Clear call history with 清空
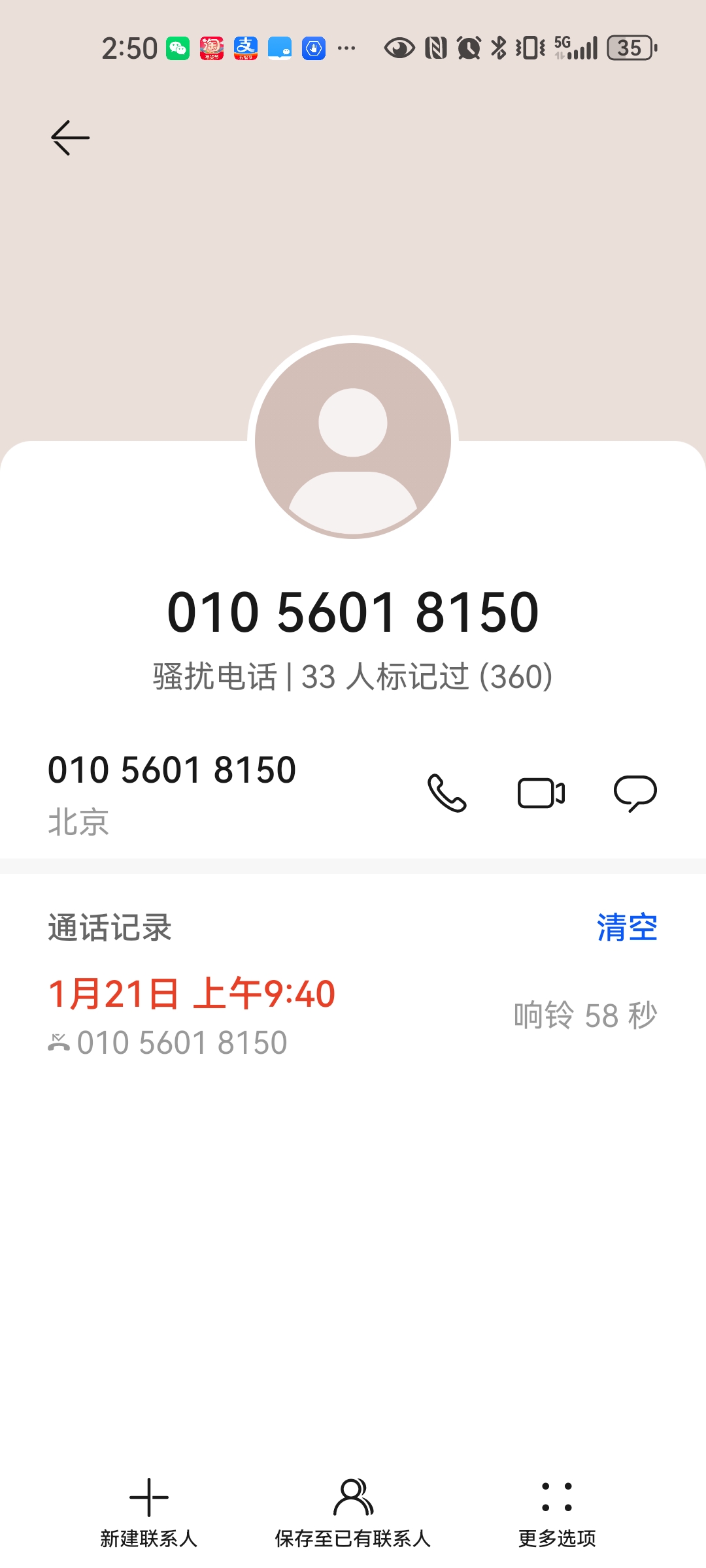 626,928
